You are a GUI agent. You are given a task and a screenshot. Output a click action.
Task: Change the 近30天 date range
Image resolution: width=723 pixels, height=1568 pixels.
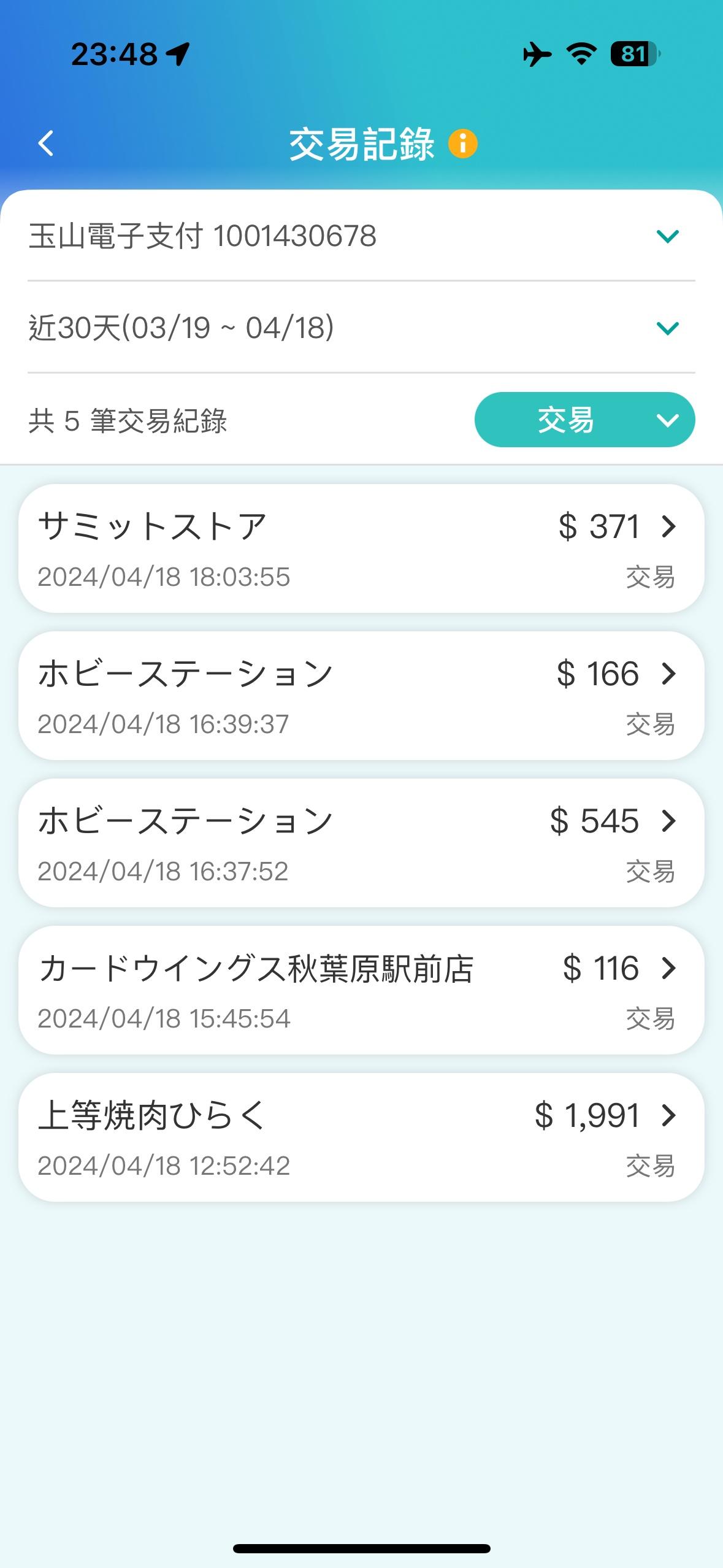coord(361,328)
